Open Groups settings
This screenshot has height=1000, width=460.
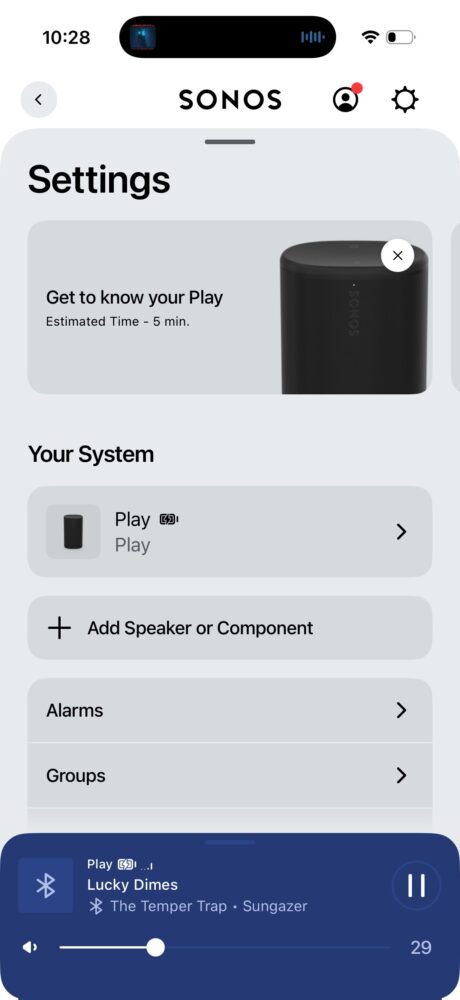(x=230, y=776)
